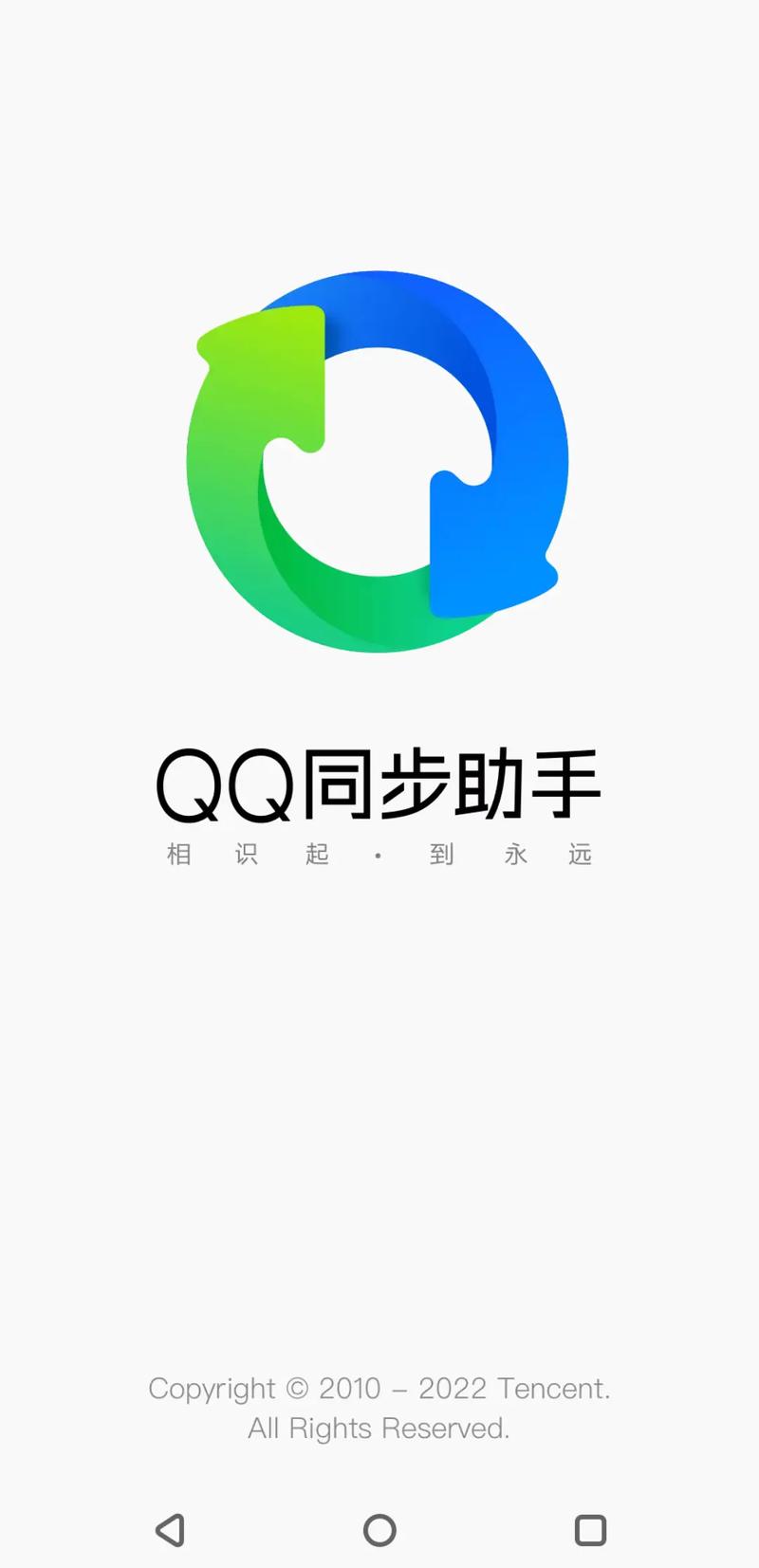Tap All Rights Reserved text

click(x=378, y=1428)
